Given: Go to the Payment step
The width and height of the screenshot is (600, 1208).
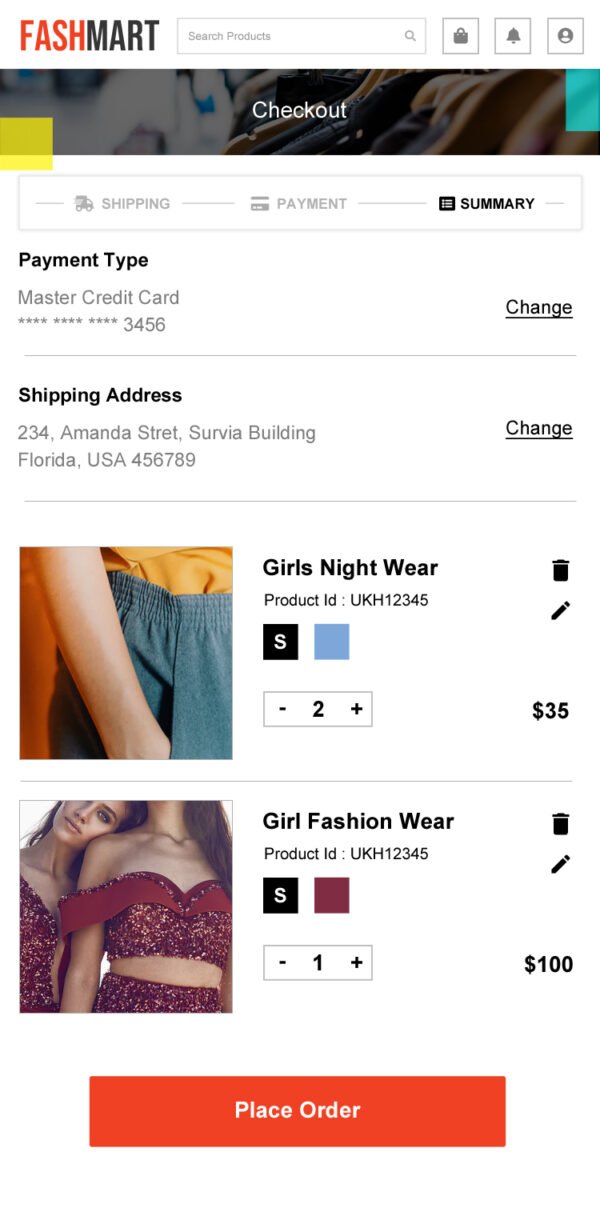Looking at the screenshot, I should 299,204.
